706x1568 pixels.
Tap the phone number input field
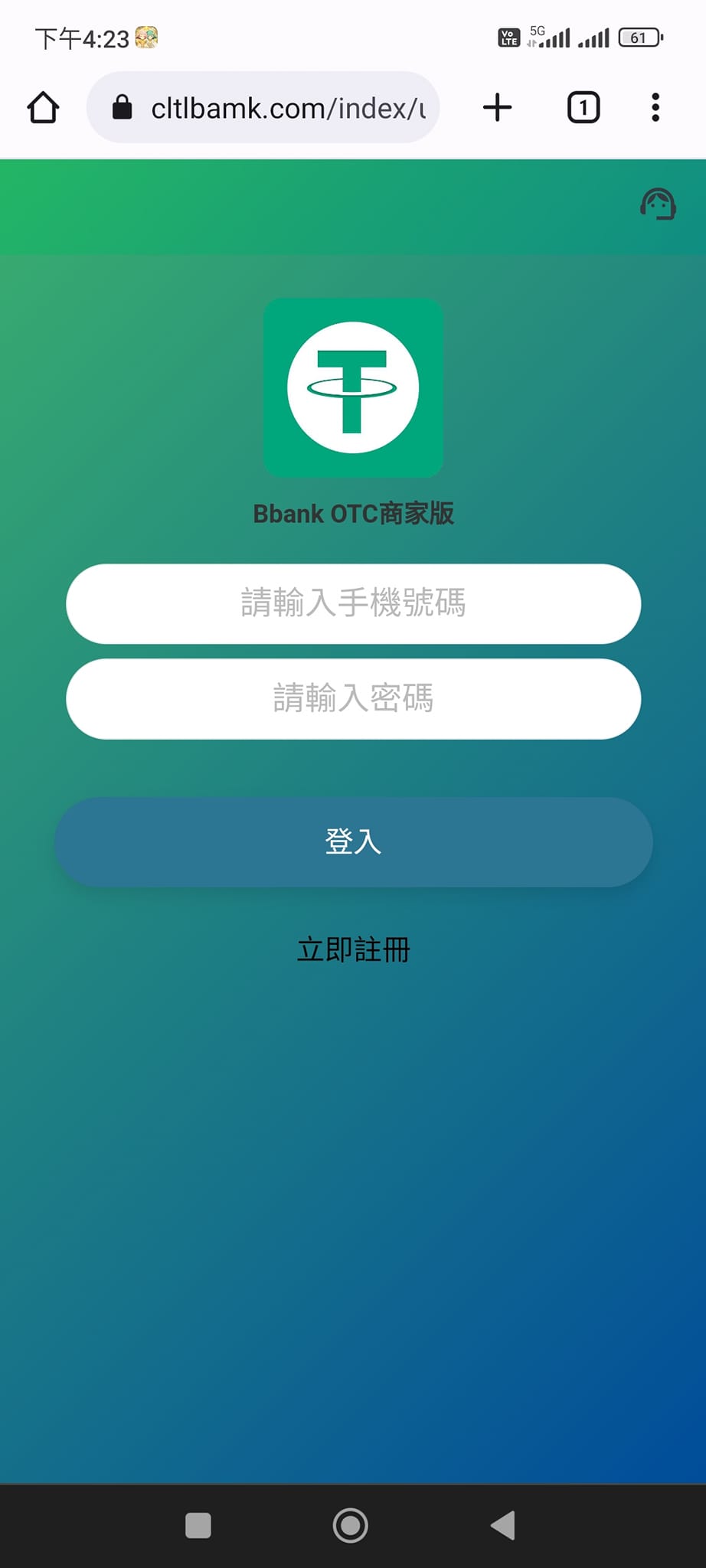353,603
